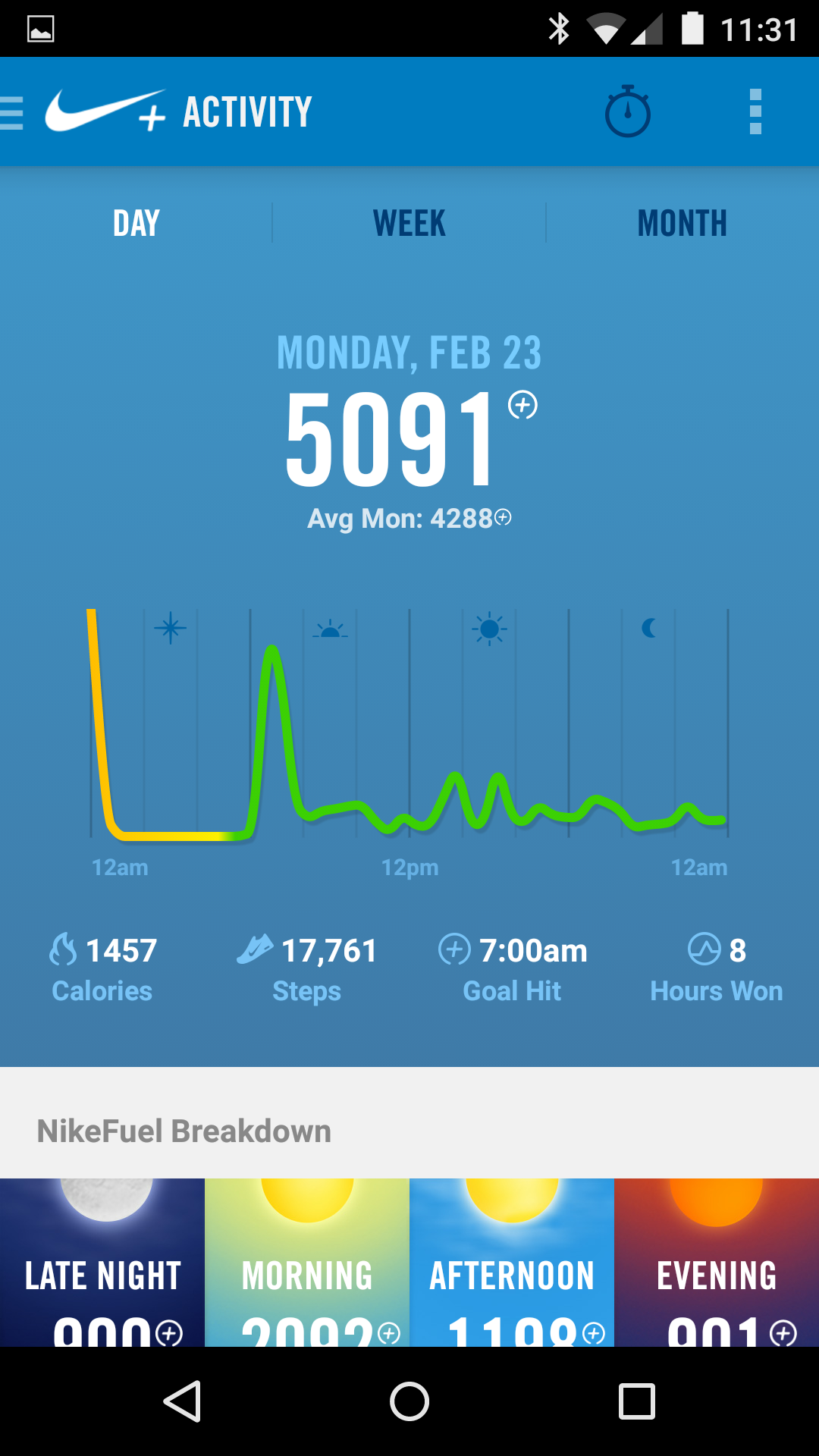Open the Afternoon breakdown card
The image size is (819, 1456).
512,1263
